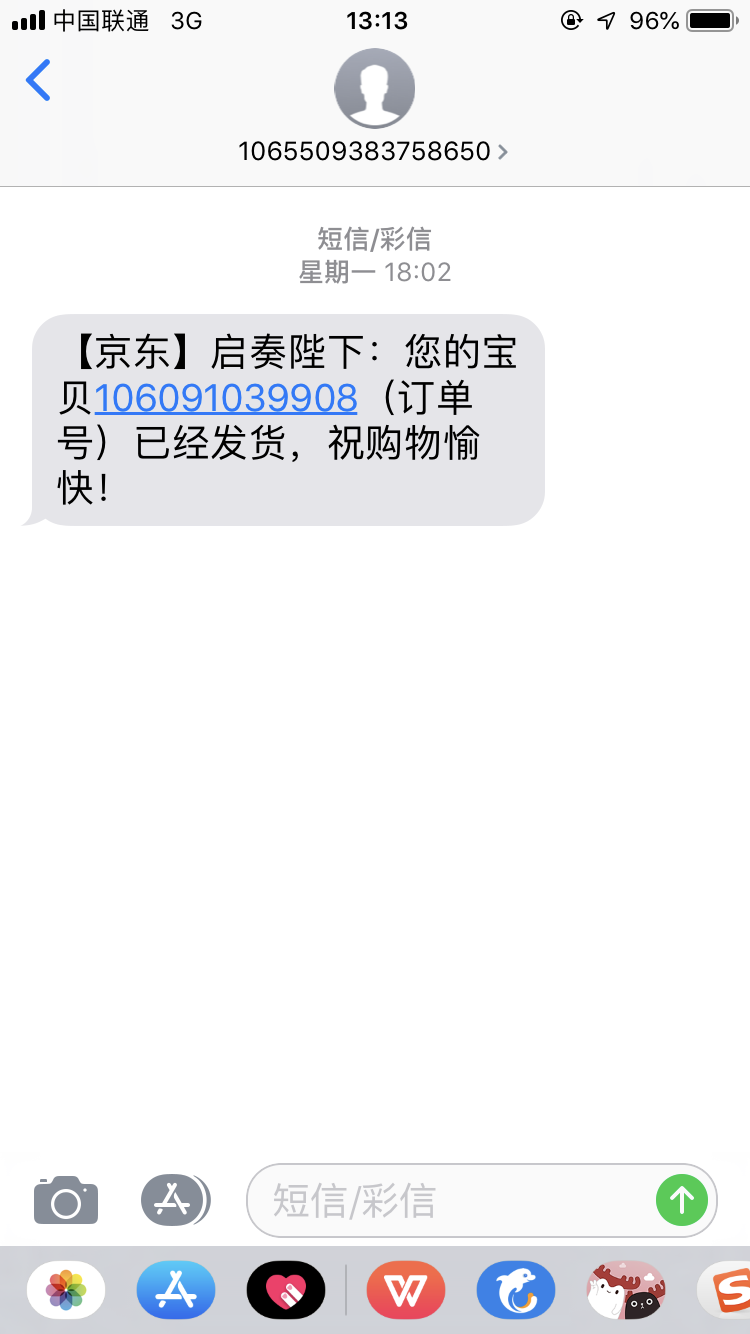
Task: Tap the clock in the status bar
Action: coord(374,20)
